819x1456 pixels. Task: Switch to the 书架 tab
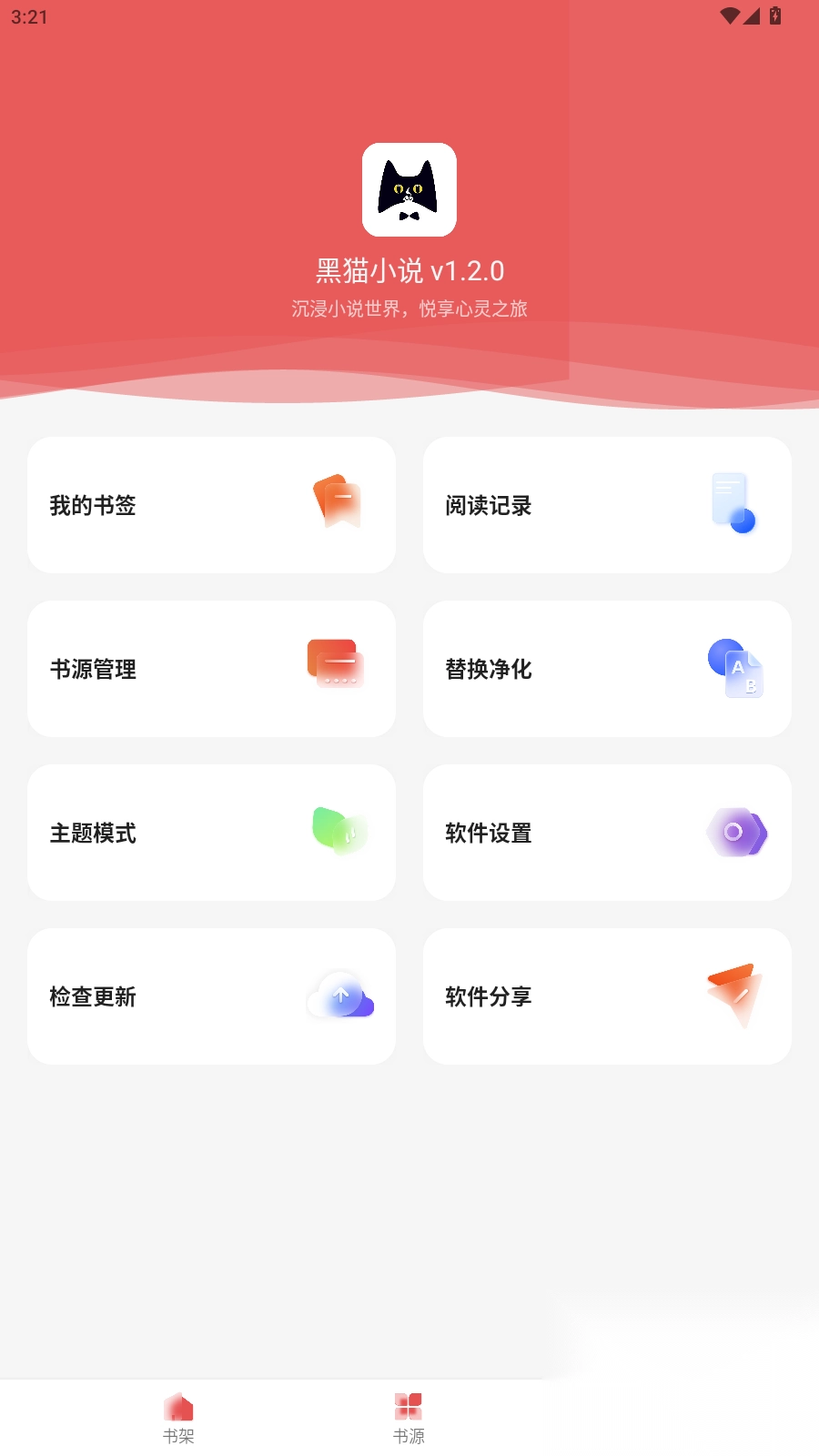click(x=178, y=1418)
